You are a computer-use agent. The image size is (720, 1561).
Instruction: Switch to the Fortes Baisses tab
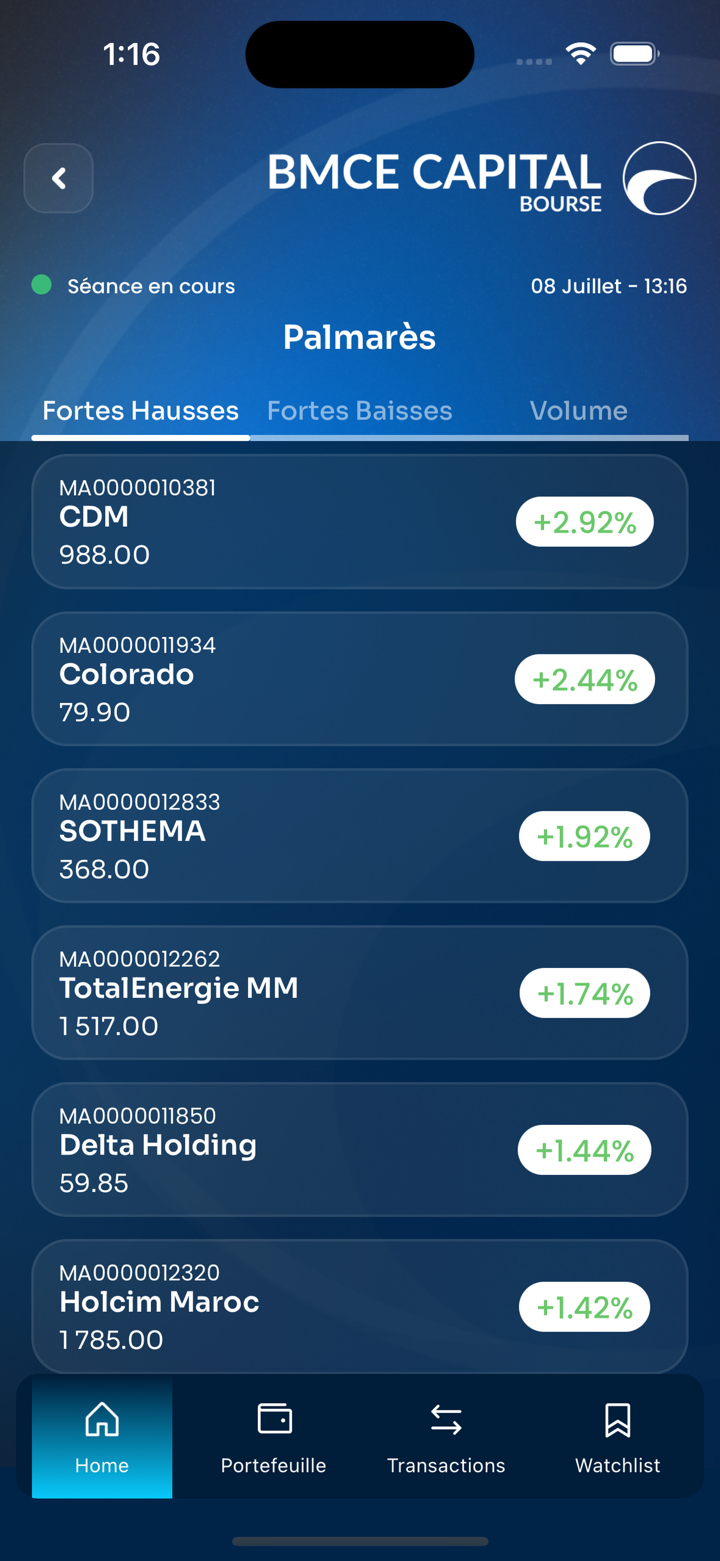point(360,411)
